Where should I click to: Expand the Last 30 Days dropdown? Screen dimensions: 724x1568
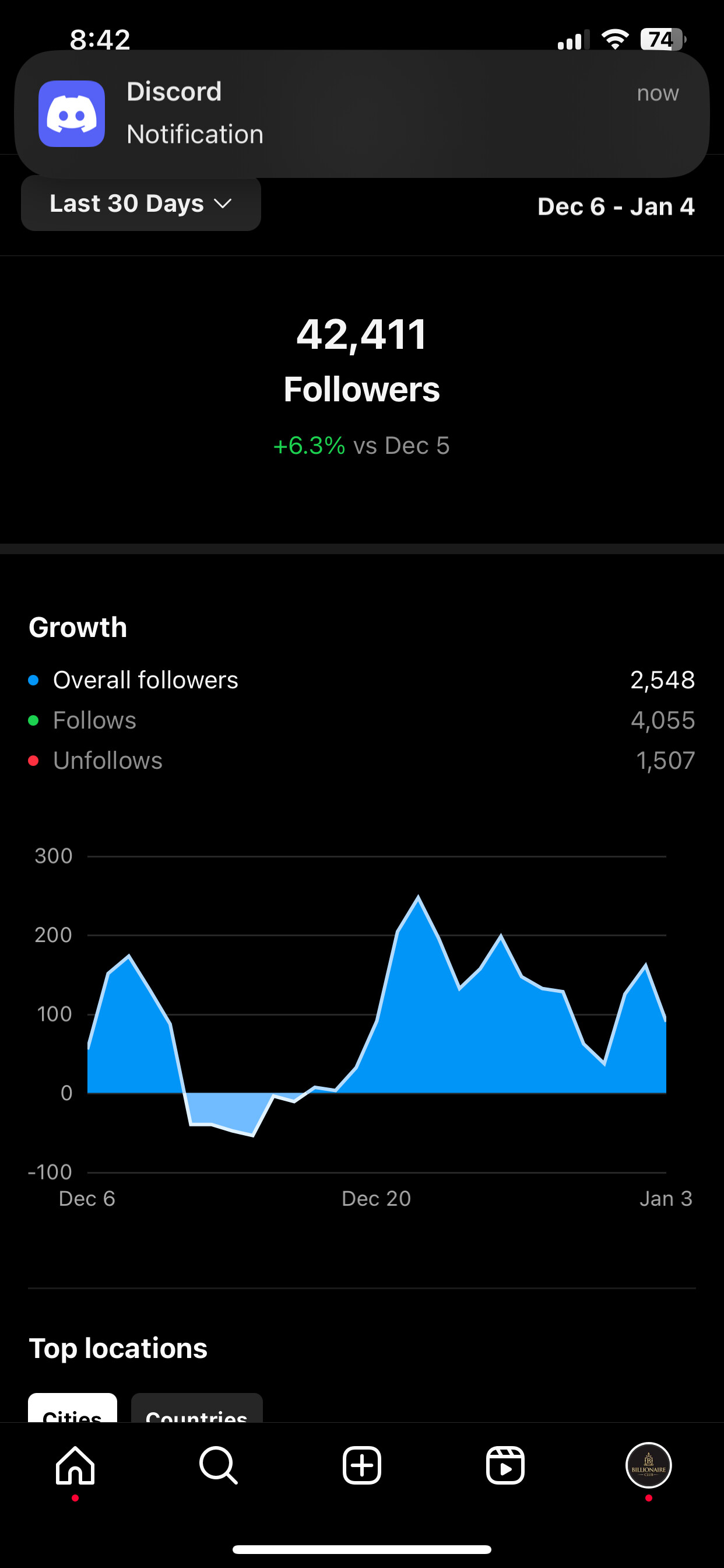141,204
